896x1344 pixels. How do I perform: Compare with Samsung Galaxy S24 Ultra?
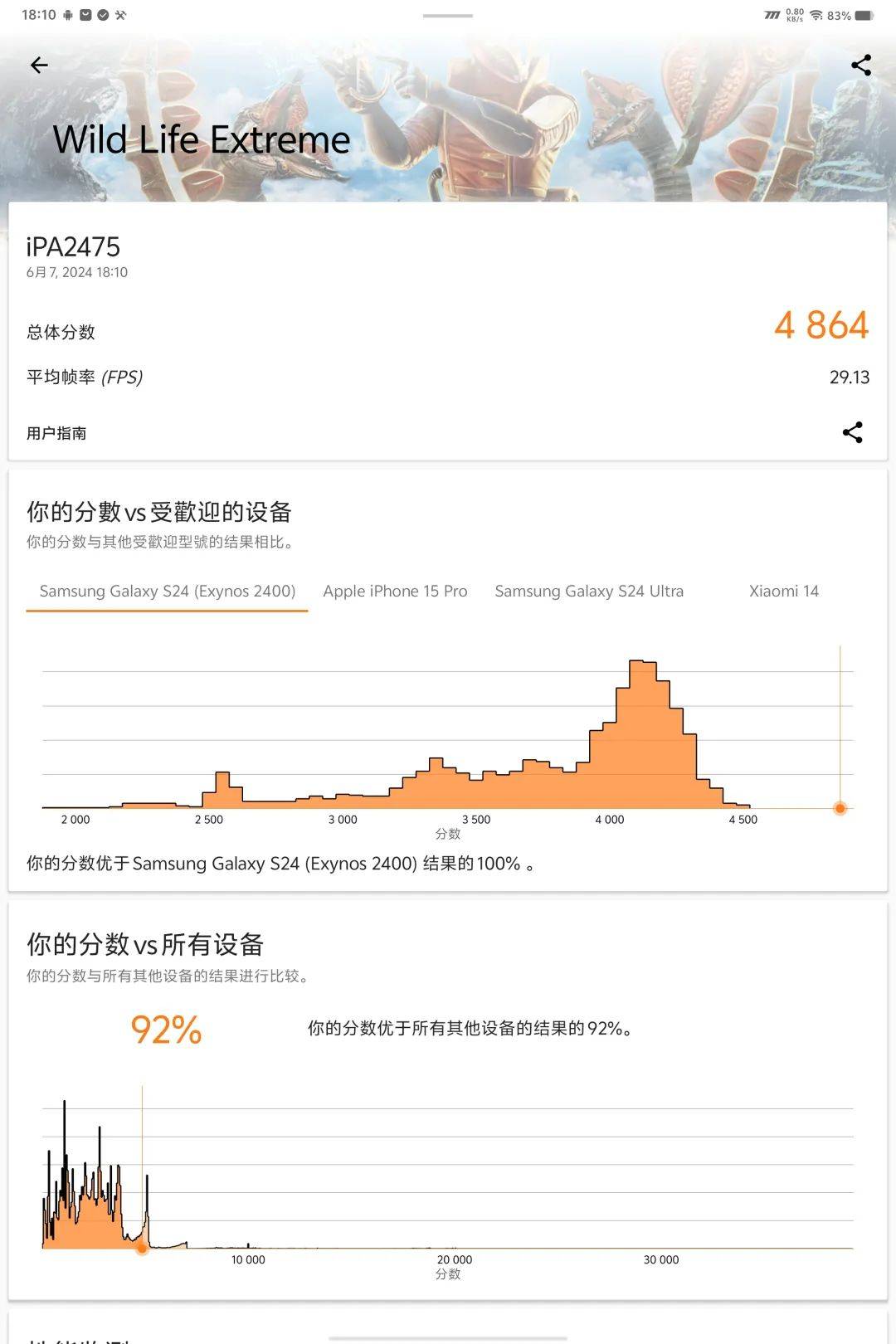pos(589,591)
